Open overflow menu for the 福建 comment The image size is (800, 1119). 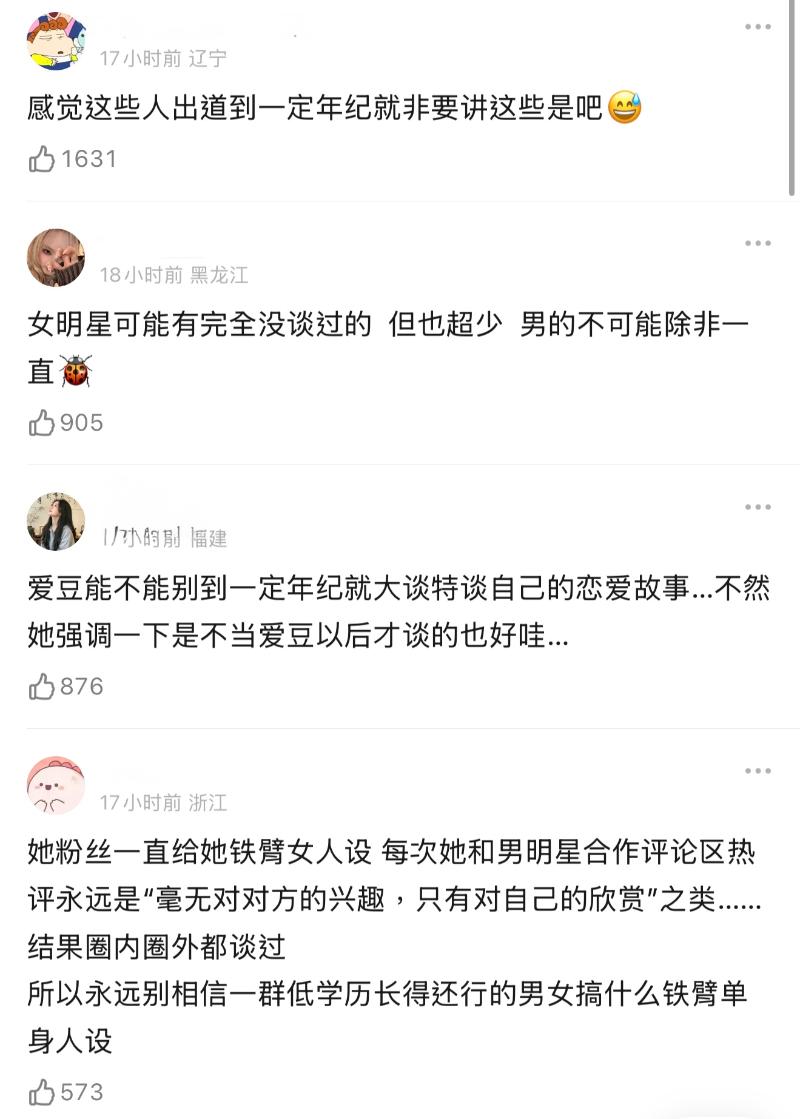(757, 508)
